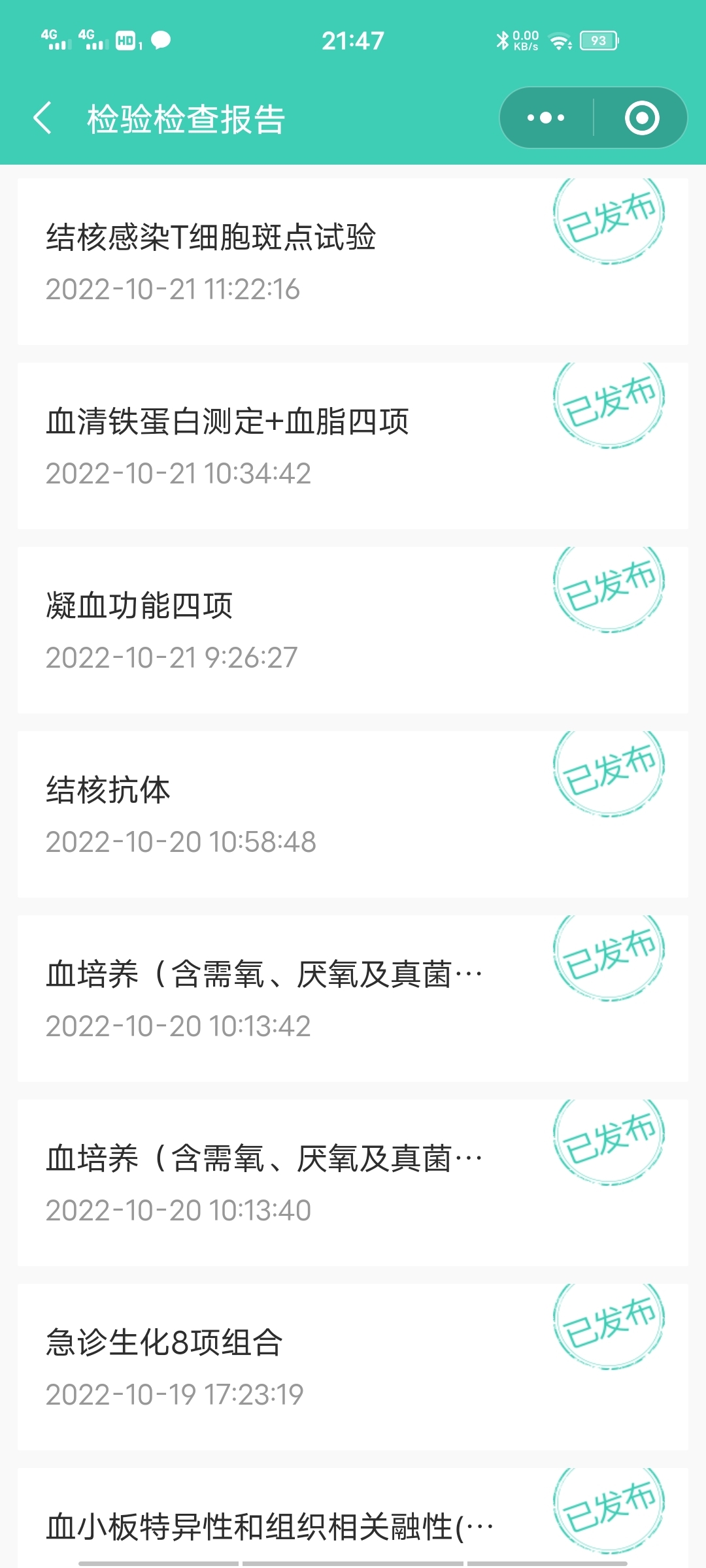The height and width of the screenshot is (1568, 706).
Task: Open the 血清铁蛋白测定+血脂四项 report
Action: click(x=353, y=446)
